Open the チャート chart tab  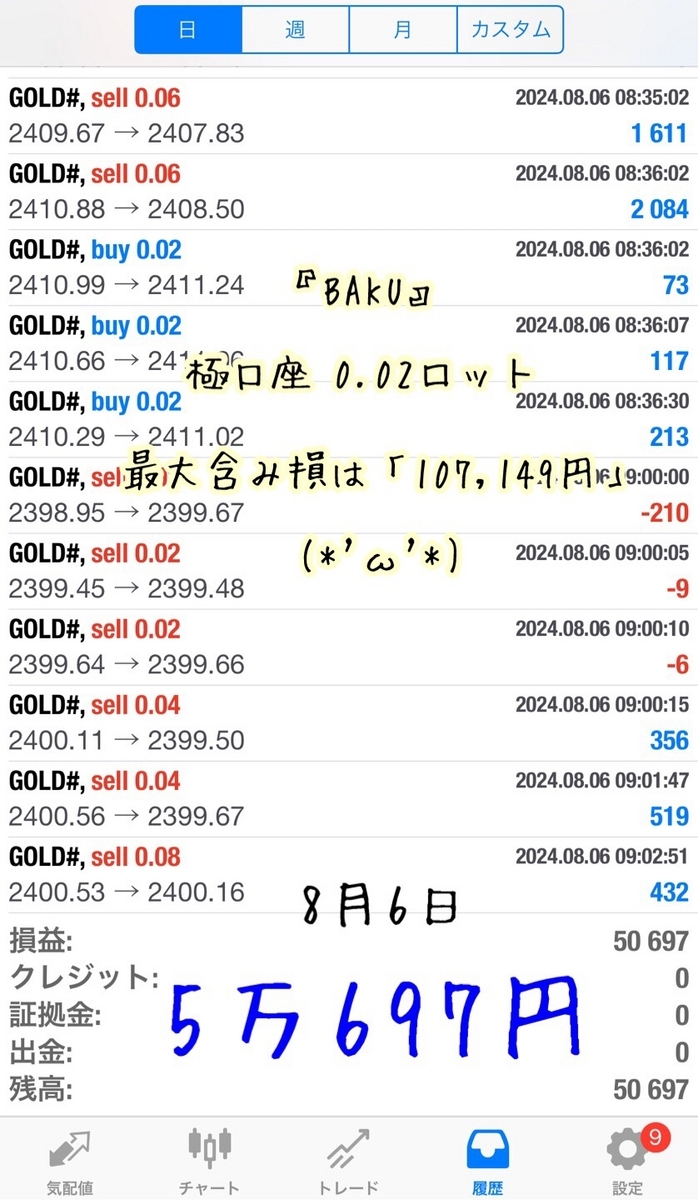tap(209, 1160)
